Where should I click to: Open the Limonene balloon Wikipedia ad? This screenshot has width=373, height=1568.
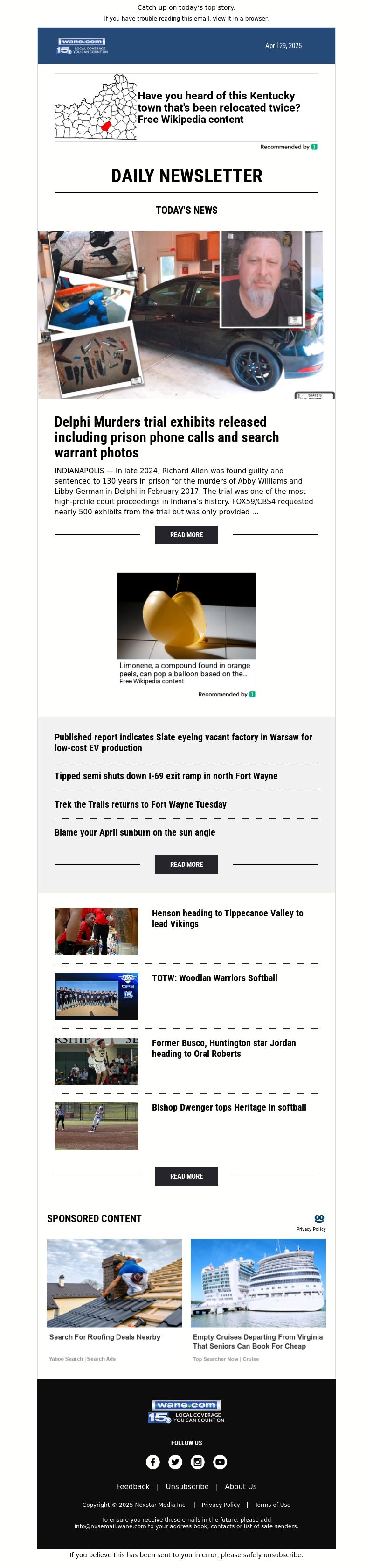(186, 629)
